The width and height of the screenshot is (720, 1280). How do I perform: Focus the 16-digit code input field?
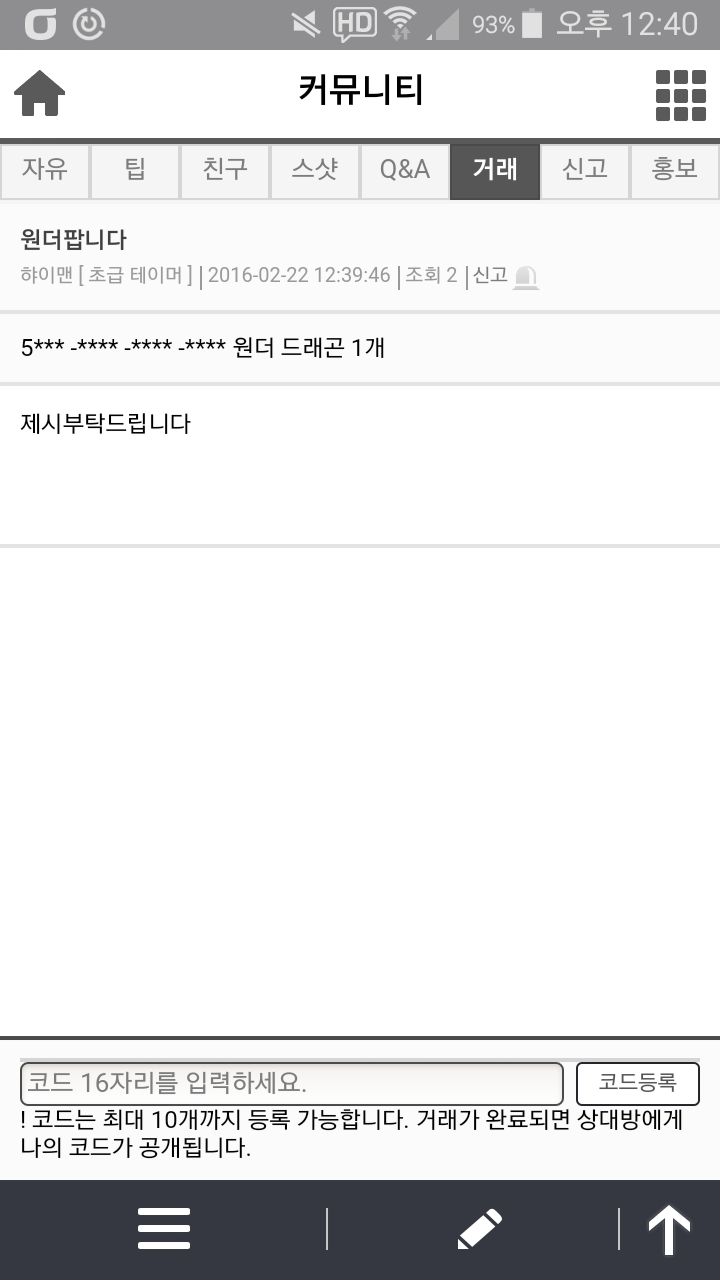coord(292,1083)
